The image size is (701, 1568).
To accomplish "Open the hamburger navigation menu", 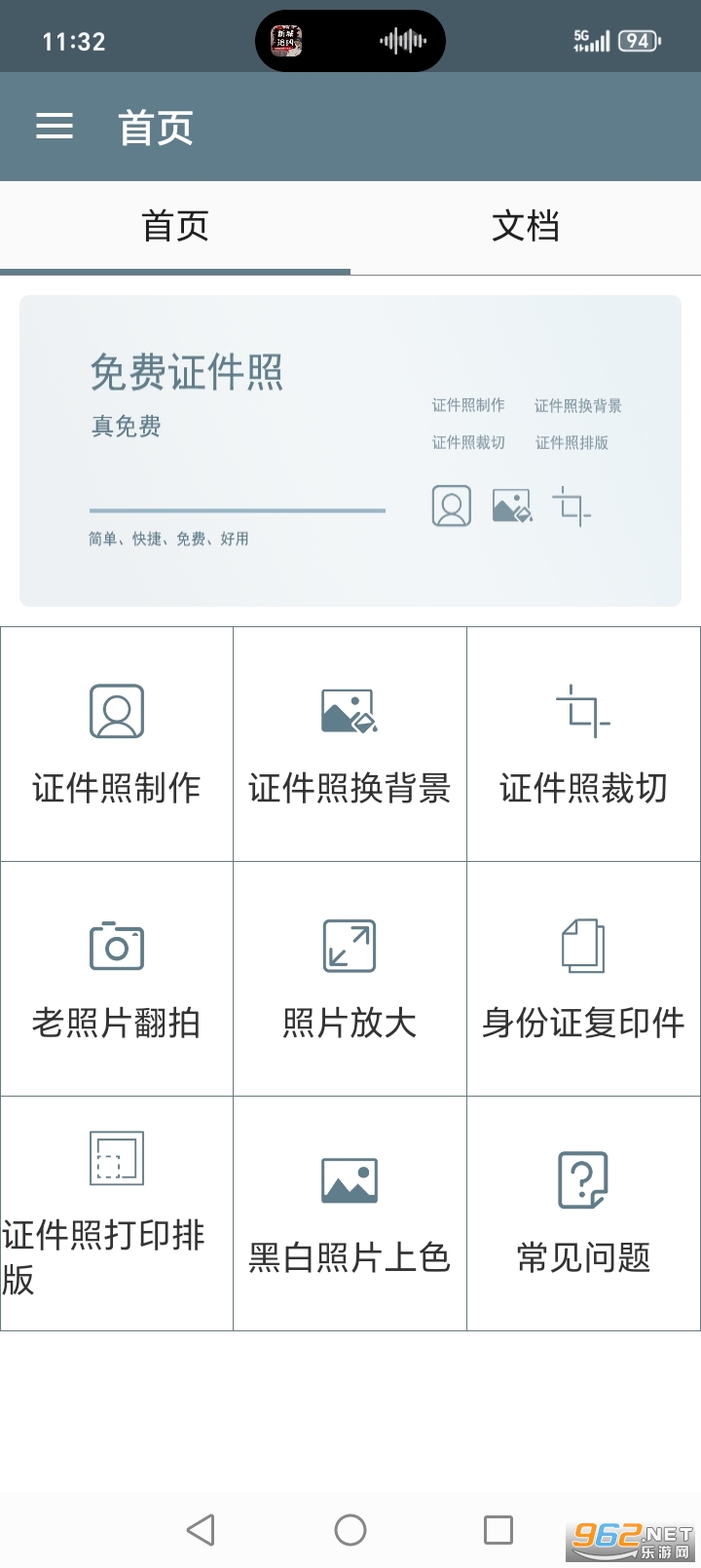I will tap(54, 127).
